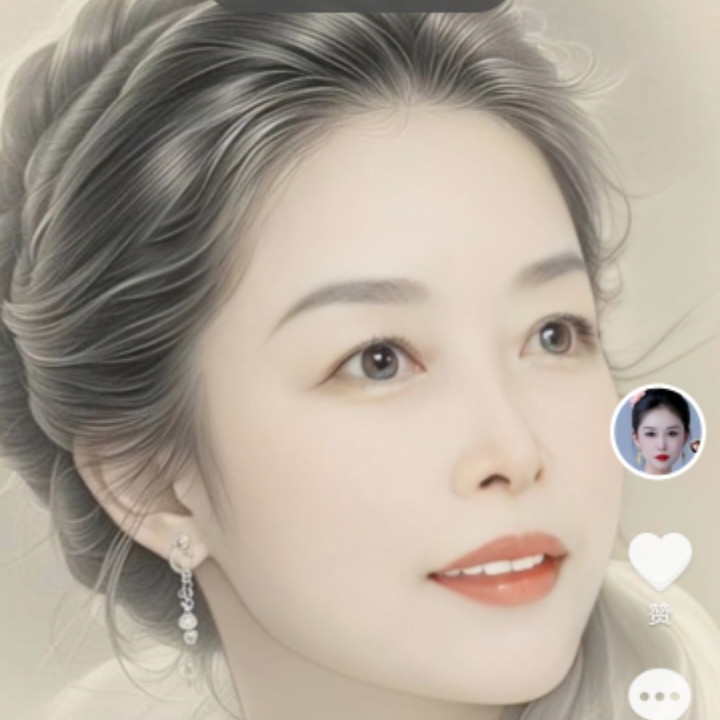720x720 pixels.
Task: Like this video with the heart
Action: pos(660,560)
